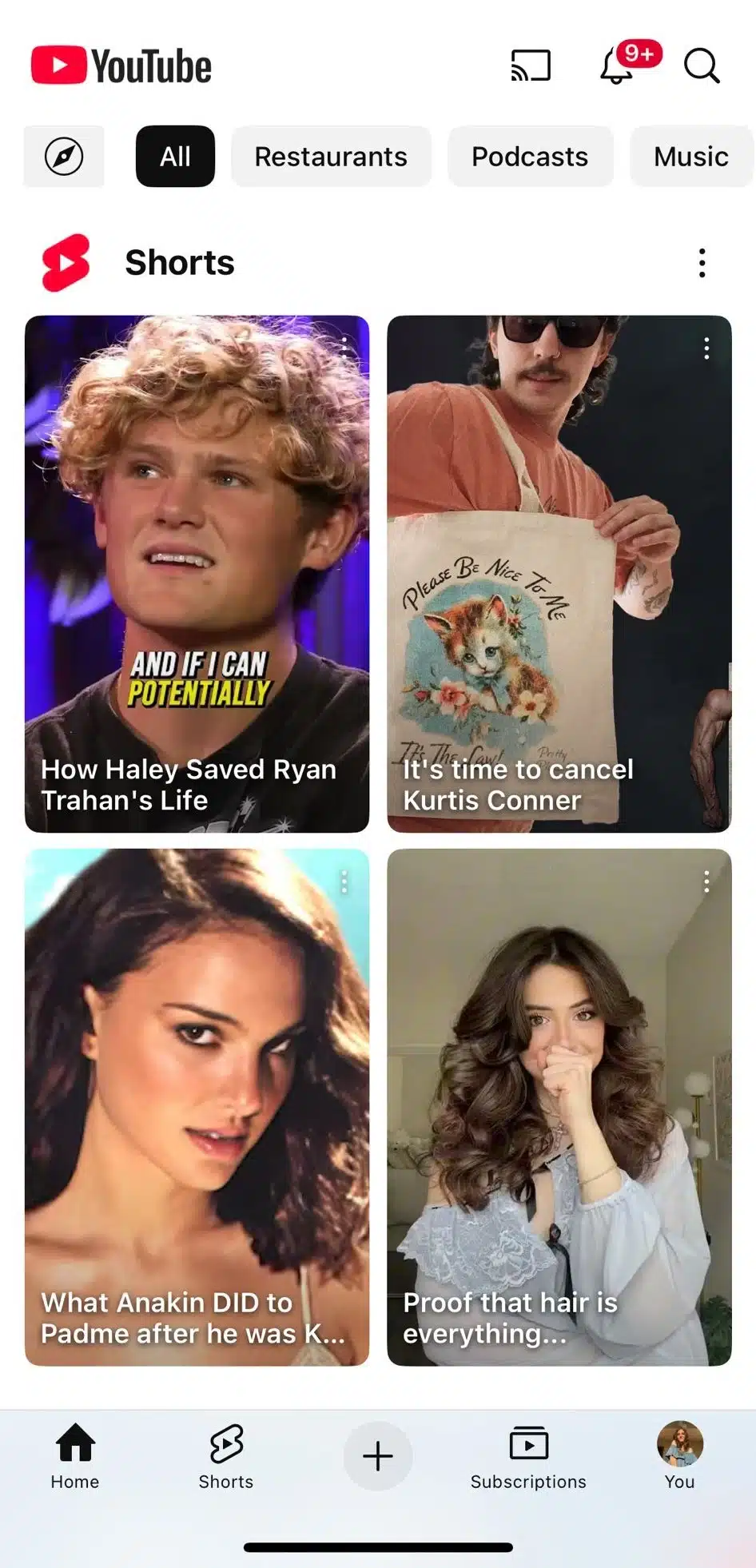This screenshot has width=756, height=1568.
Task: Play short How Haley Saved Ryan Trahan's Life
Action: click(197, 574)
